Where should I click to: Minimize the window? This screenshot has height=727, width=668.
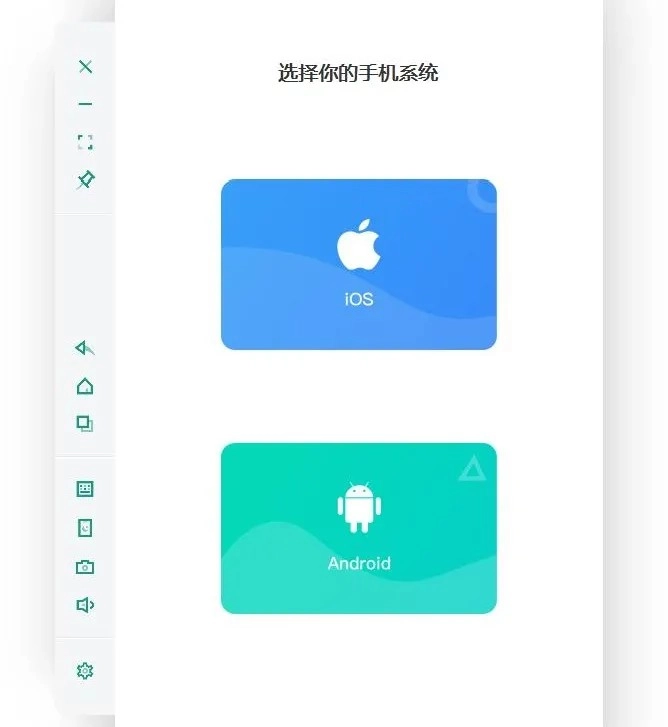[x=85, y=104]
